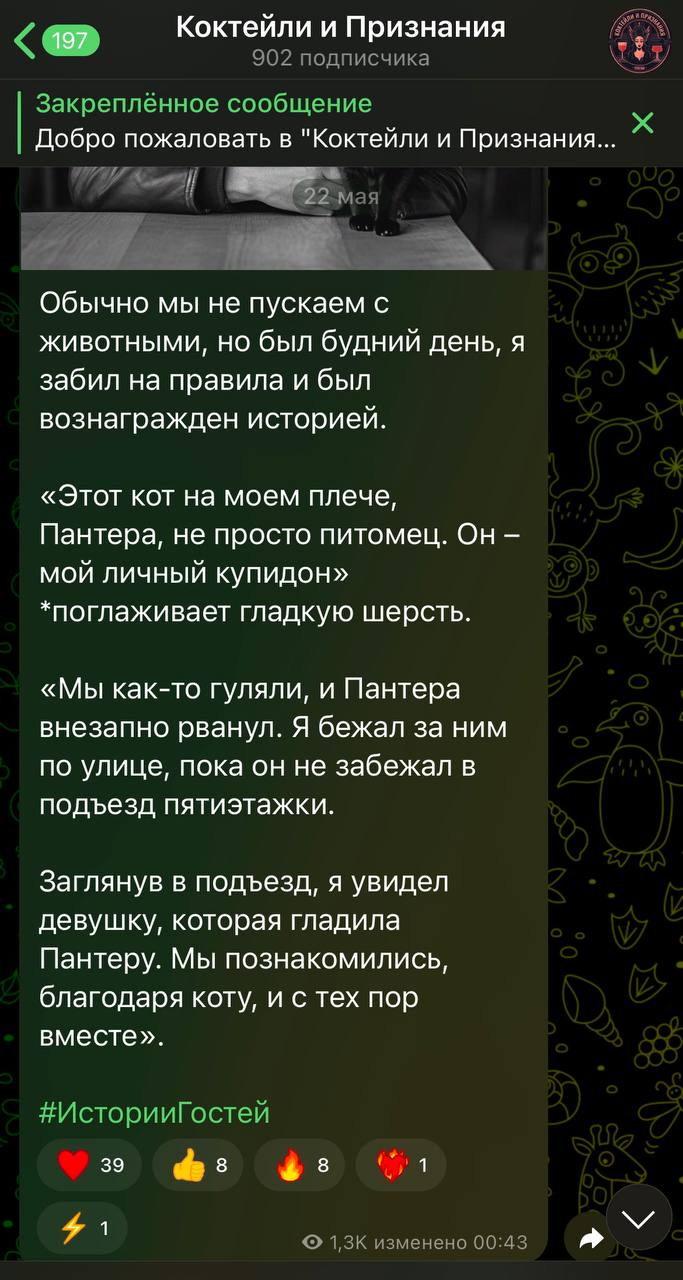Open the post photo above the text
Screen dimensions: 683x1280
pyautogui.click(x=283, y=217)
